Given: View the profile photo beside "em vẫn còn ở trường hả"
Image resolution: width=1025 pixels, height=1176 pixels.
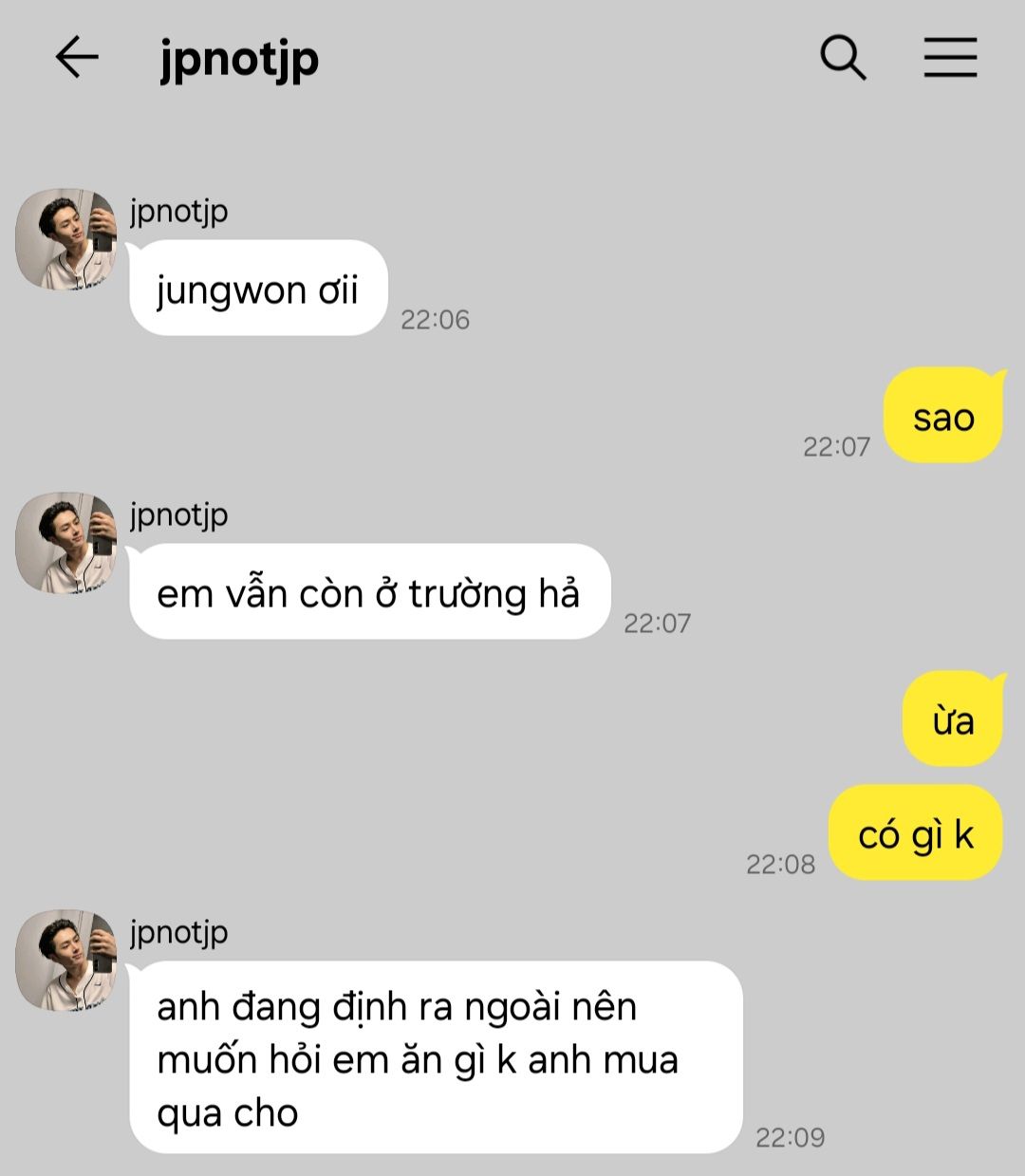Looking at the screenshot, I should tap(66, 543).
